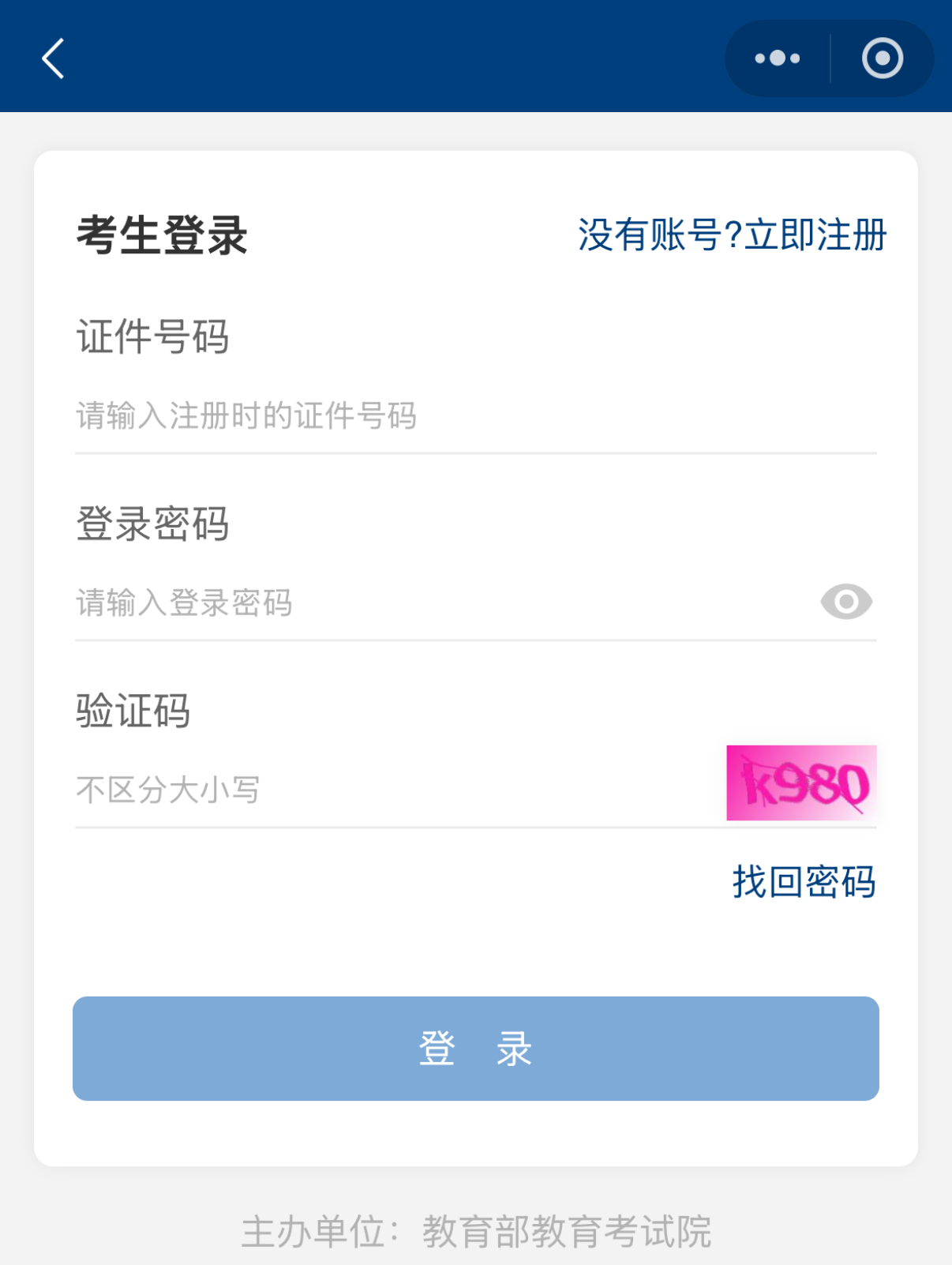Click the circular close/home capsule icon

pyautogui.click(x=883, y=58)
